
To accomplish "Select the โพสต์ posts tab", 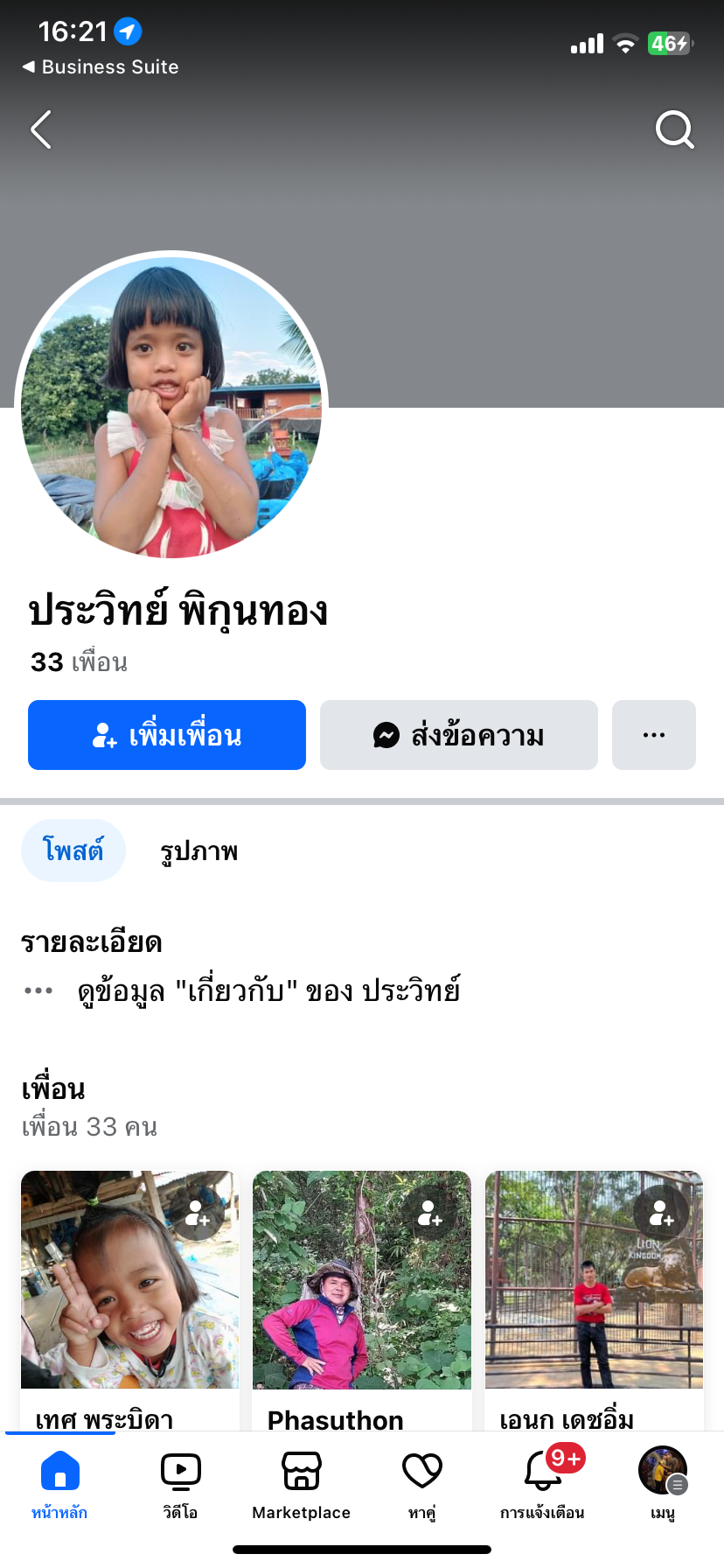I will tap(73, 850).
